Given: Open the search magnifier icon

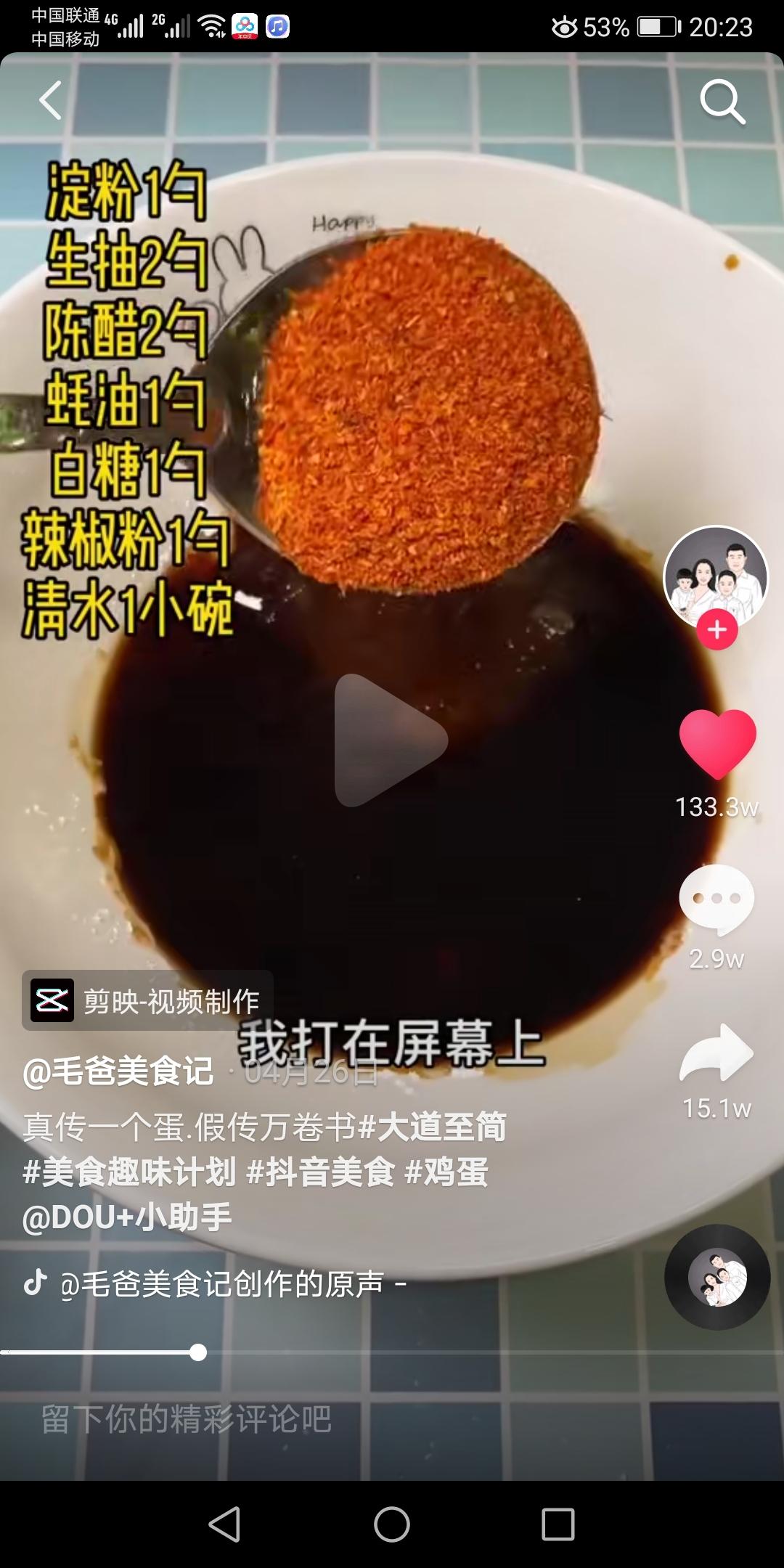Looking at the screenshot, I should click(x=722, y=102).
